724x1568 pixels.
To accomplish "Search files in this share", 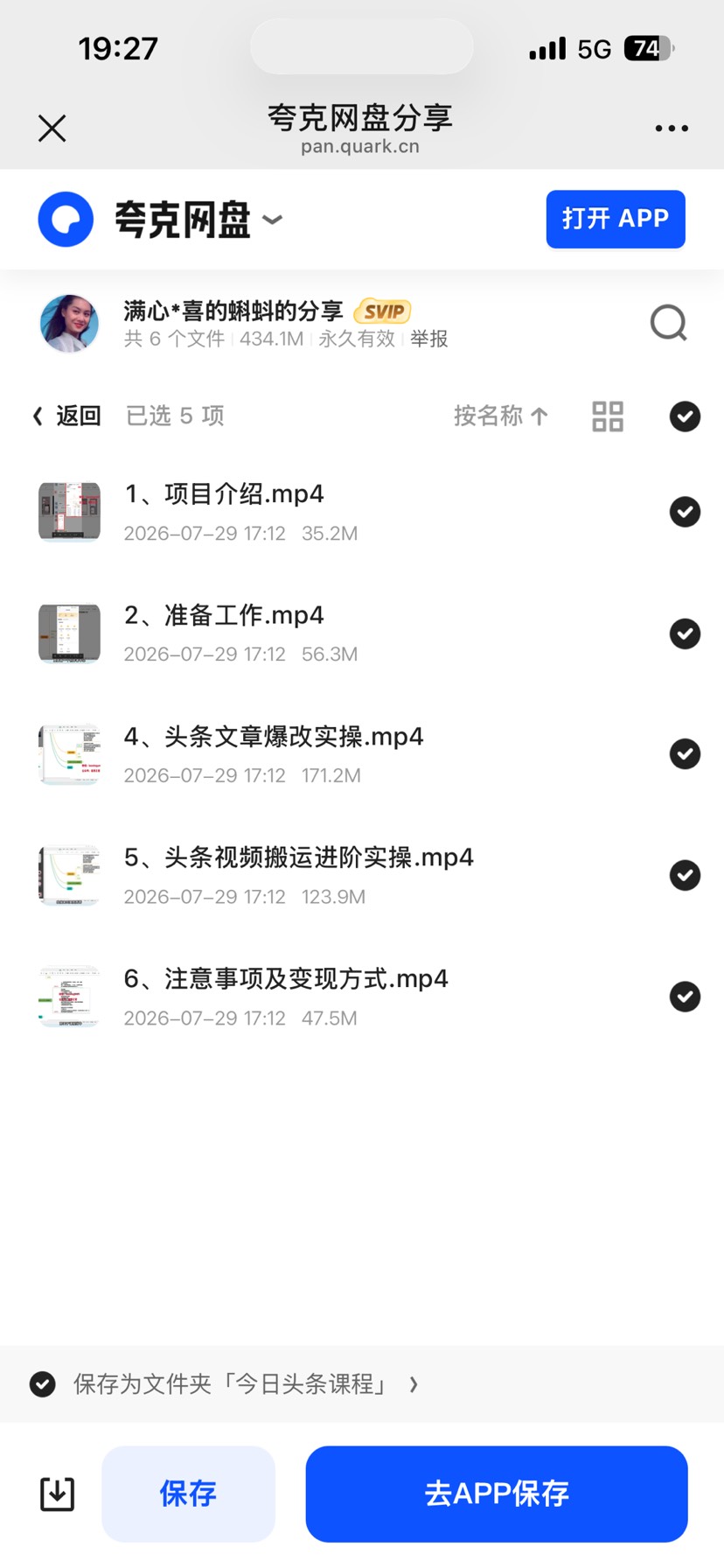I will coord(669,323).
